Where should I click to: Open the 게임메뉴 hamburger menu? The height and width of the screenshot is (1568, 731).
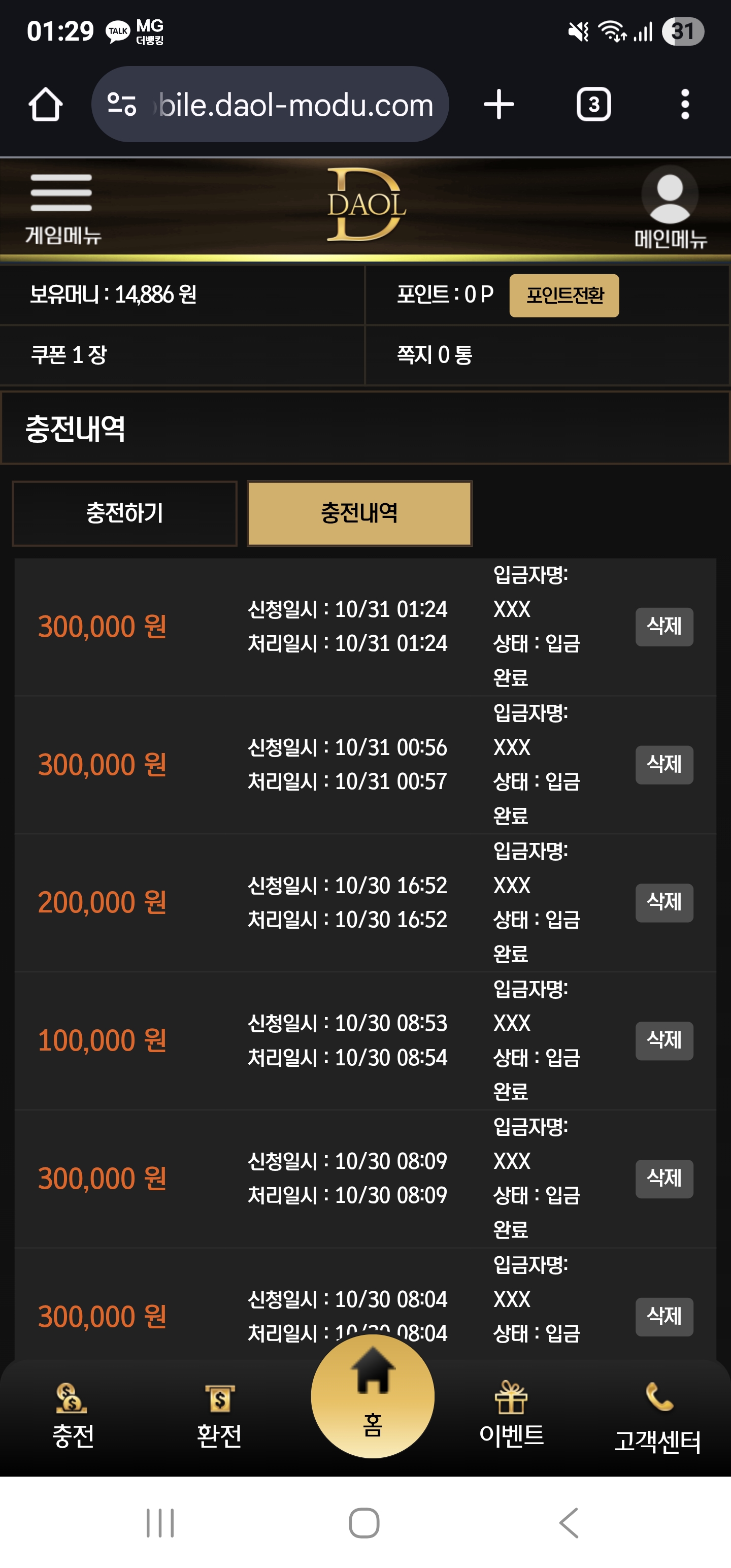61,207
